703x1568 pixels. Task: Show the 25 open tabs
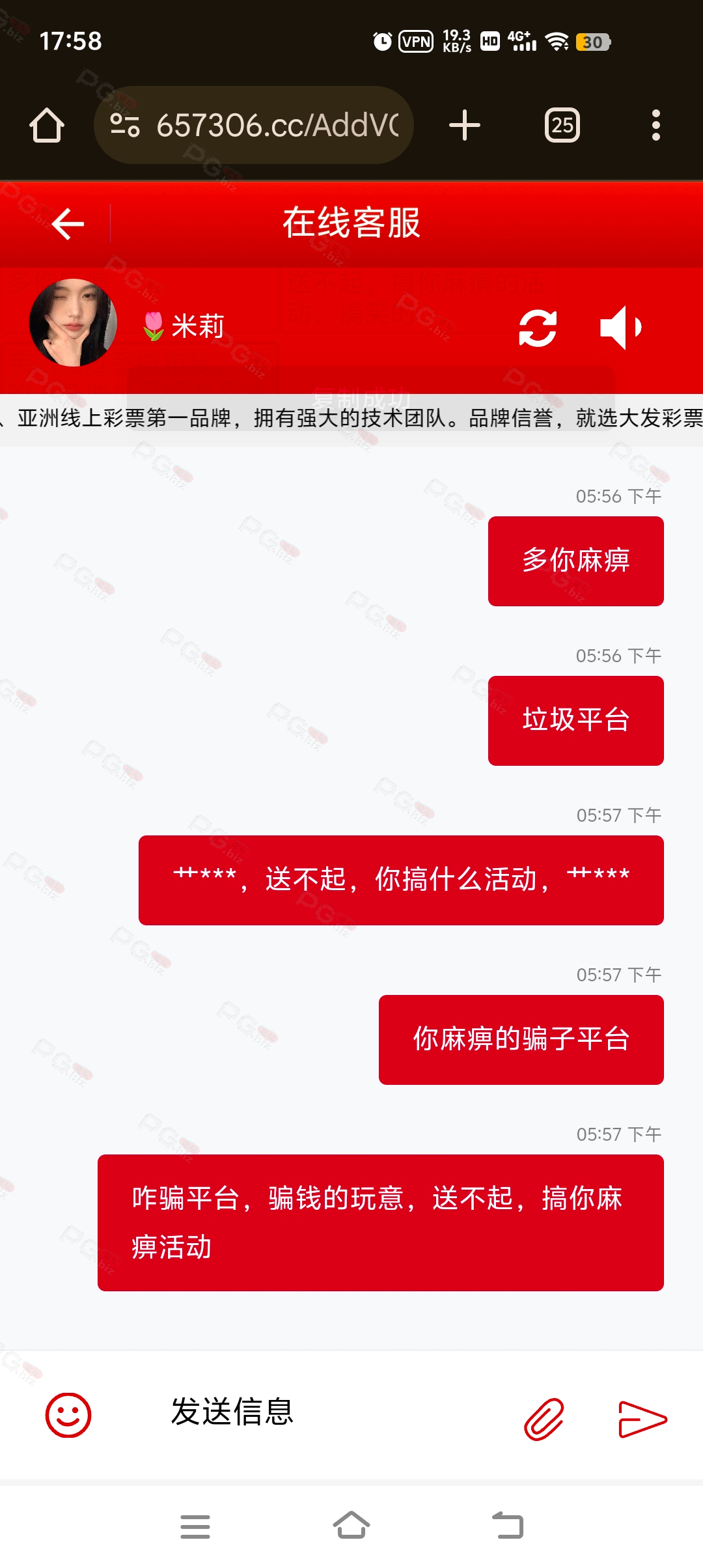[562, 125]
